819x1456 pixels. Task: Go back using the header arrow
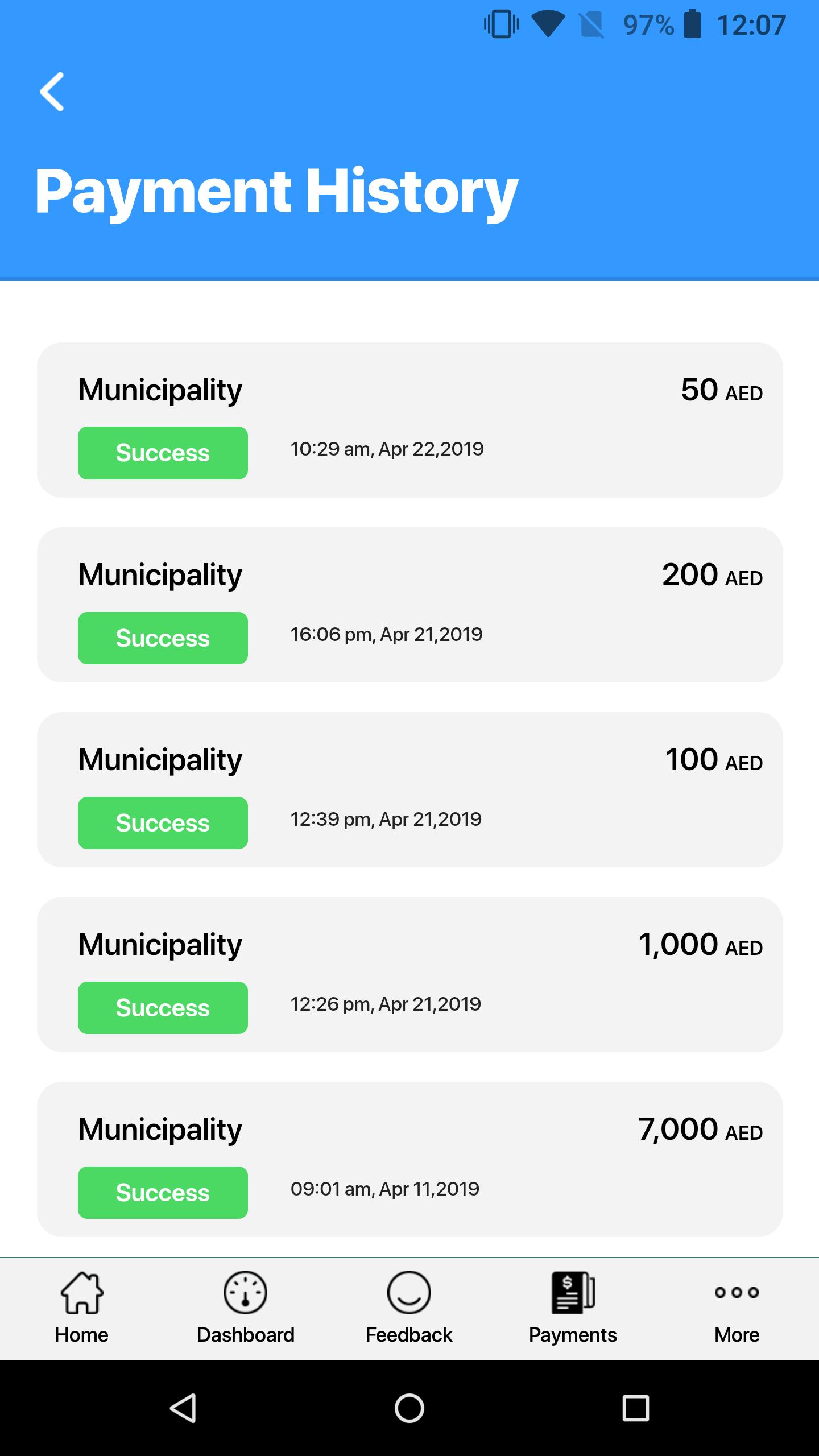coord(52,92)
